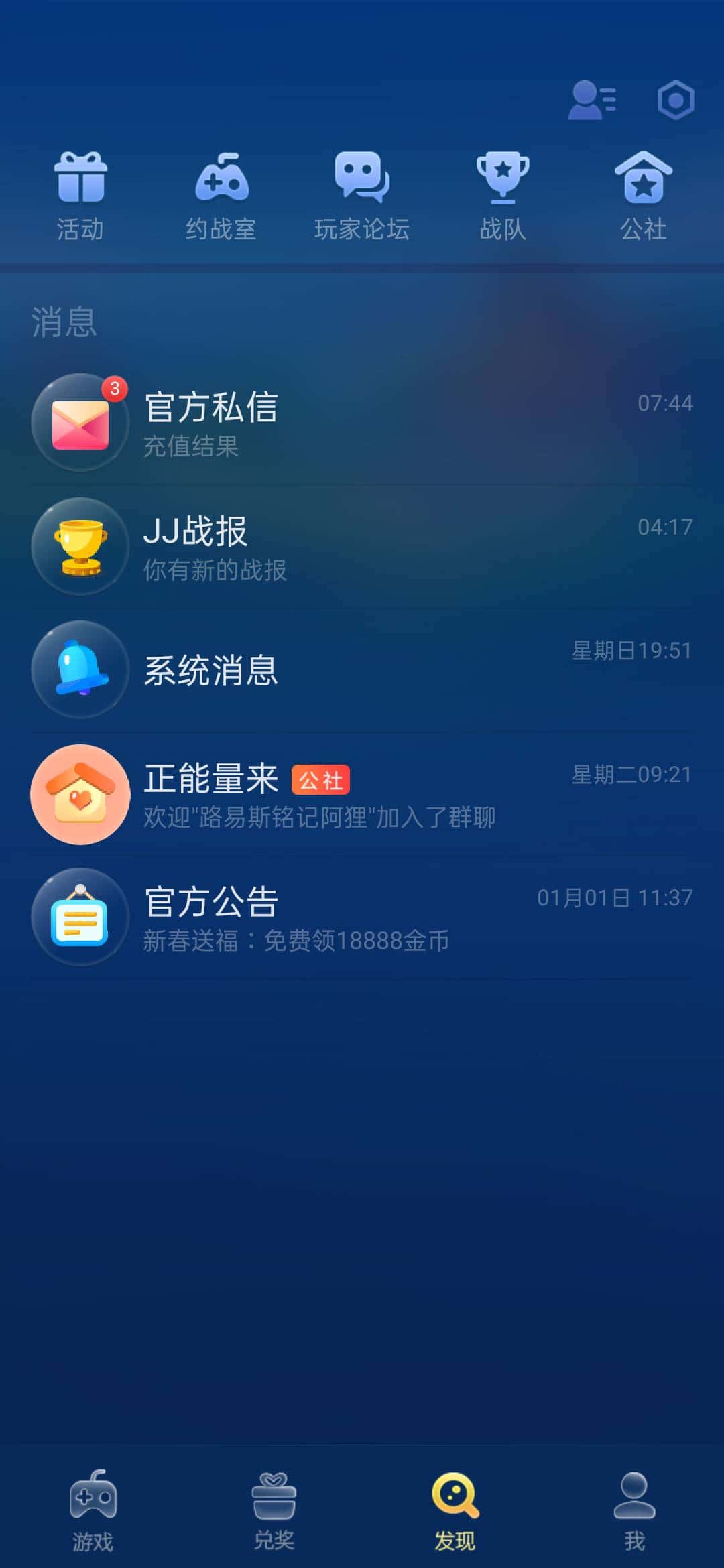Open the settings gear icon

(x=676, y=101)
